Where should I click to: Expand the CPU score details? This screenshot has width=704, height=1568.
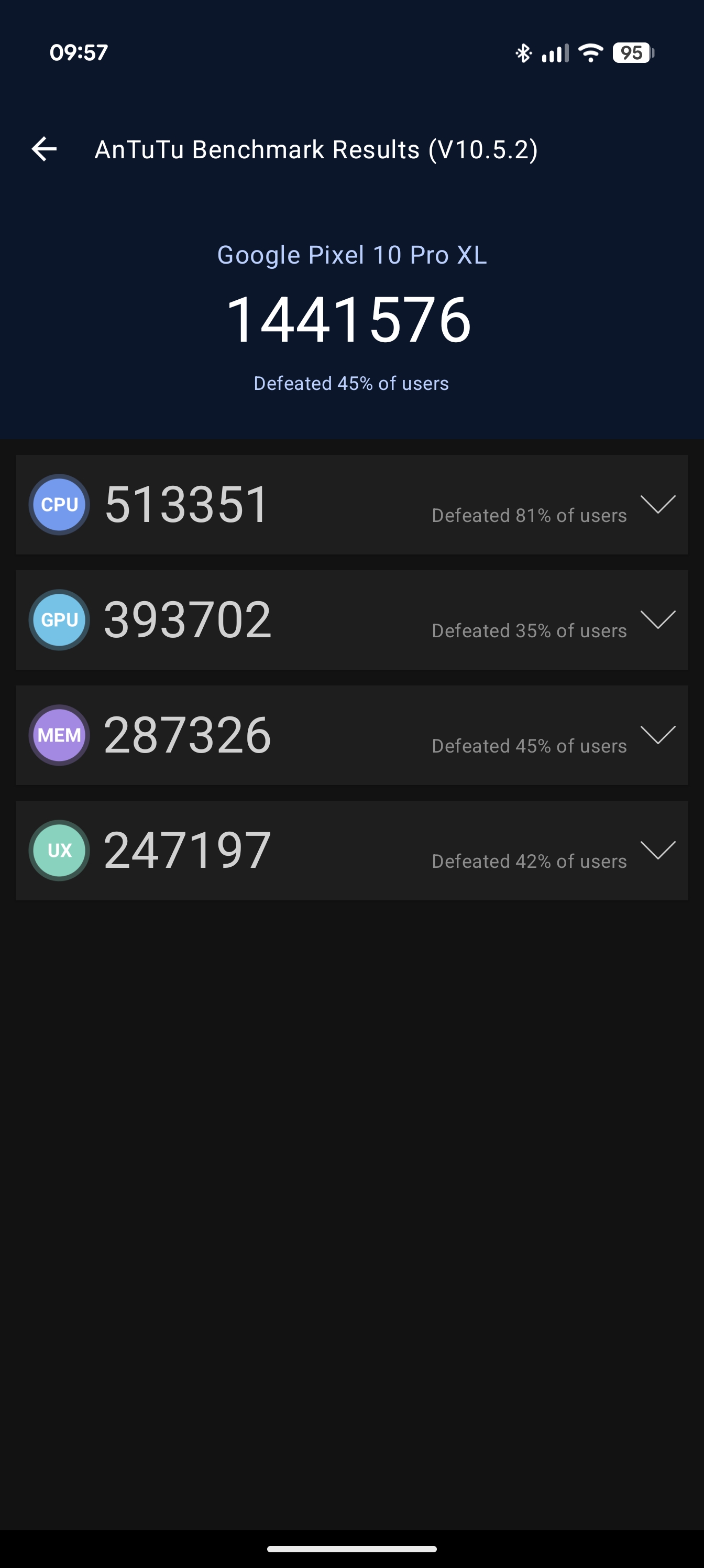click(x=658, y=505)
